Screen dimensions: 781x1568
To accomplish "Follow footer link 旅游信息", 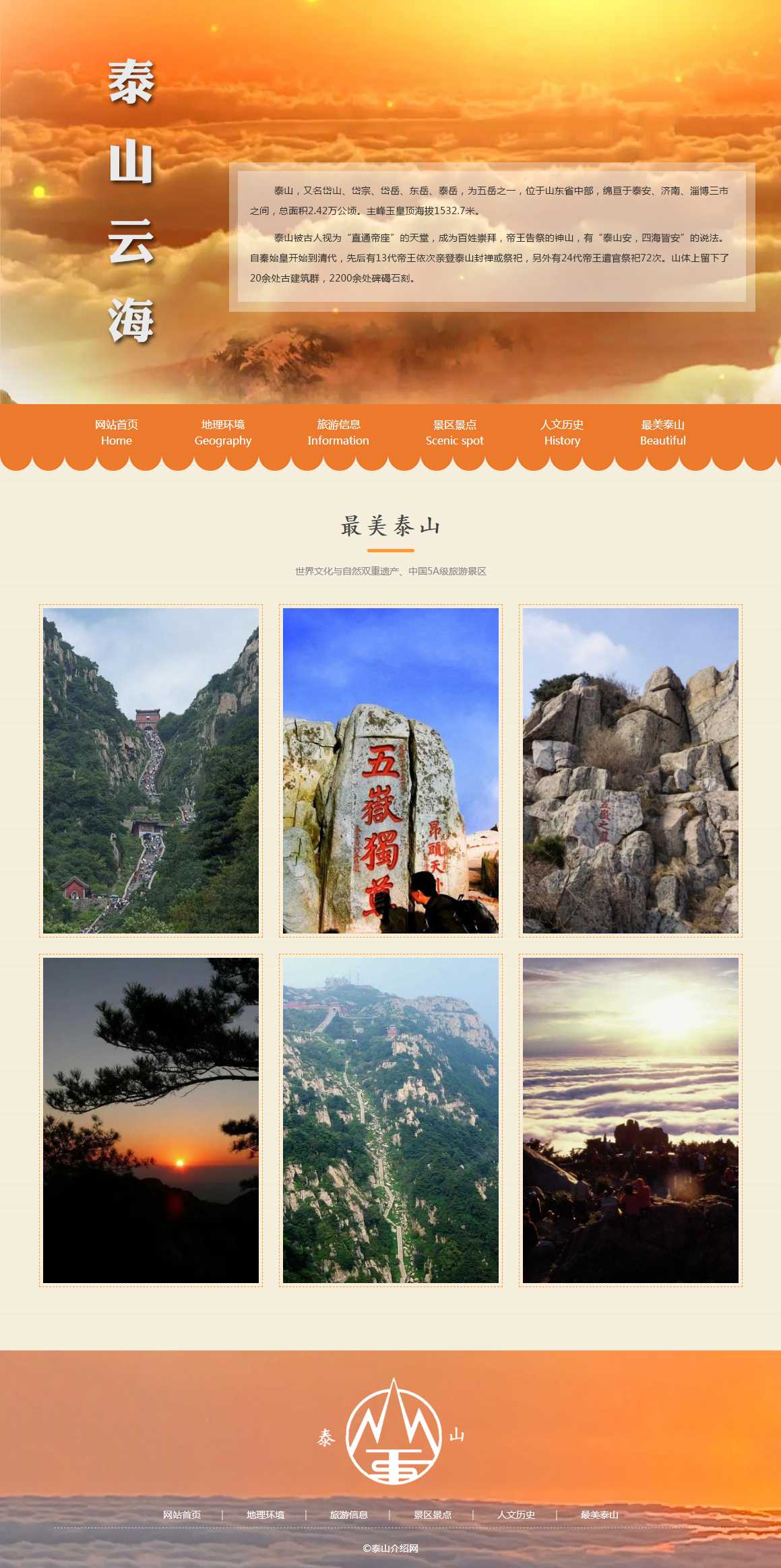I will (349, 1515).
